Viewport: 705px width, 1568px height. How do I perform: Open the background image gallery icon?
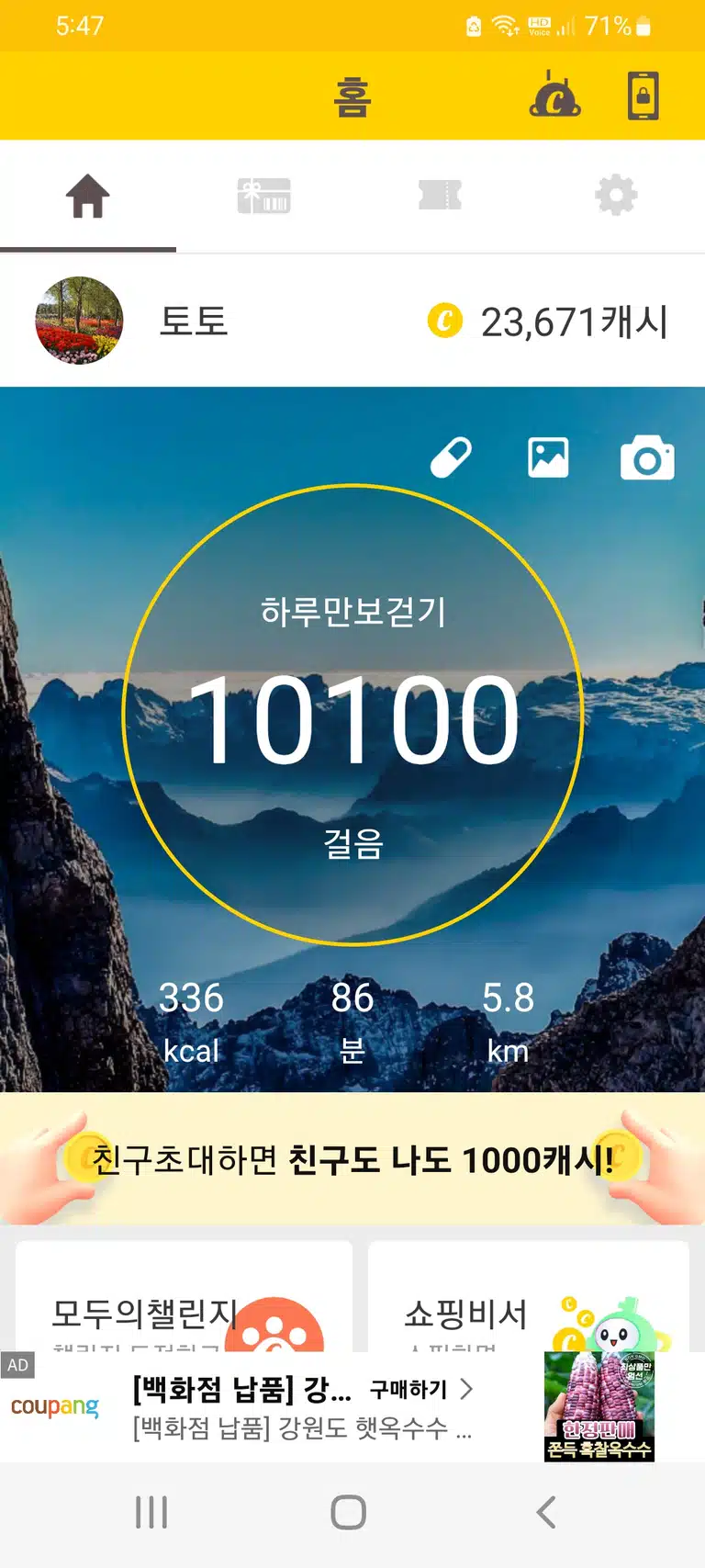point(548,457)
